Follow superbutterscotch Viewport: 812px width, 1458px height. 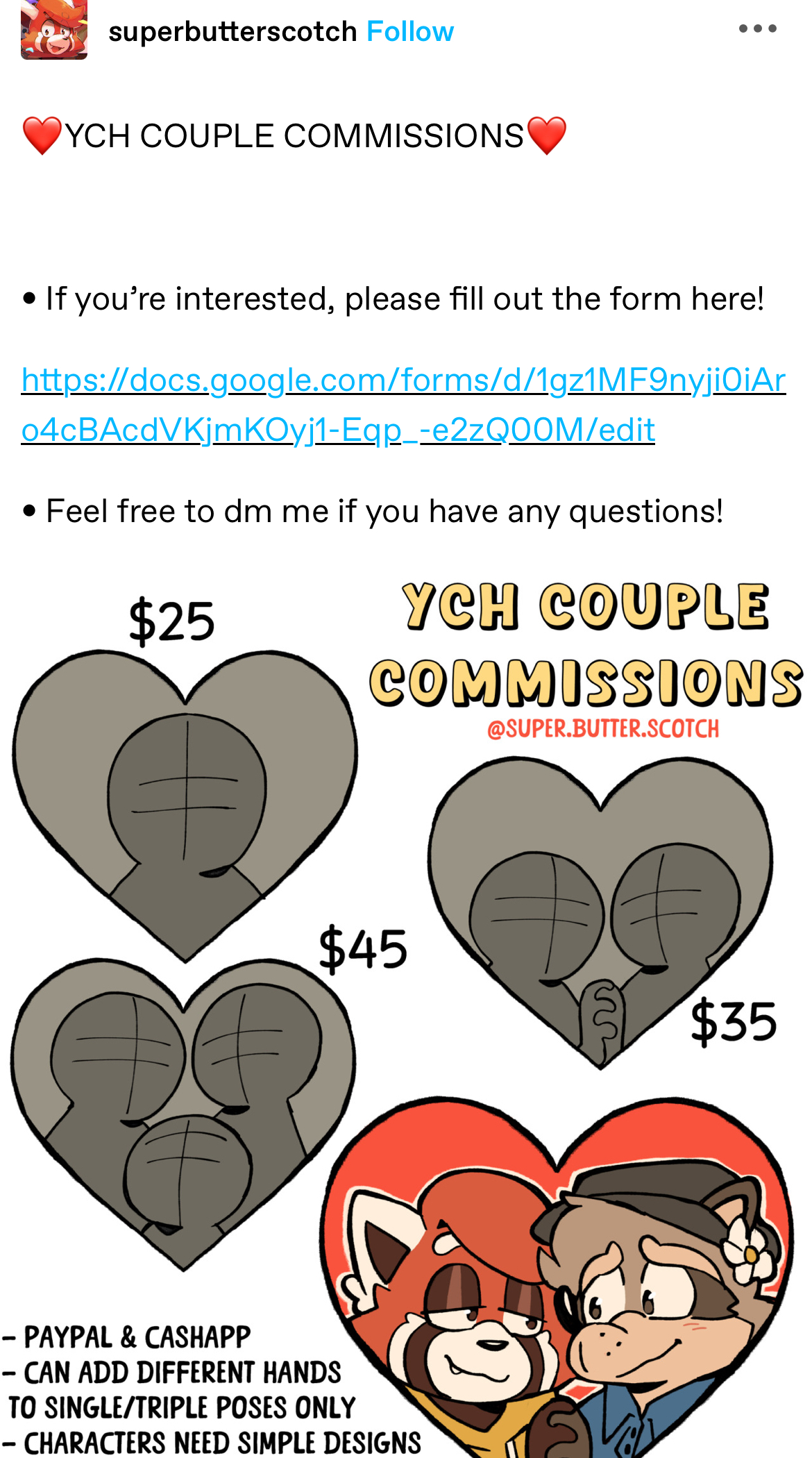point(410,32)
